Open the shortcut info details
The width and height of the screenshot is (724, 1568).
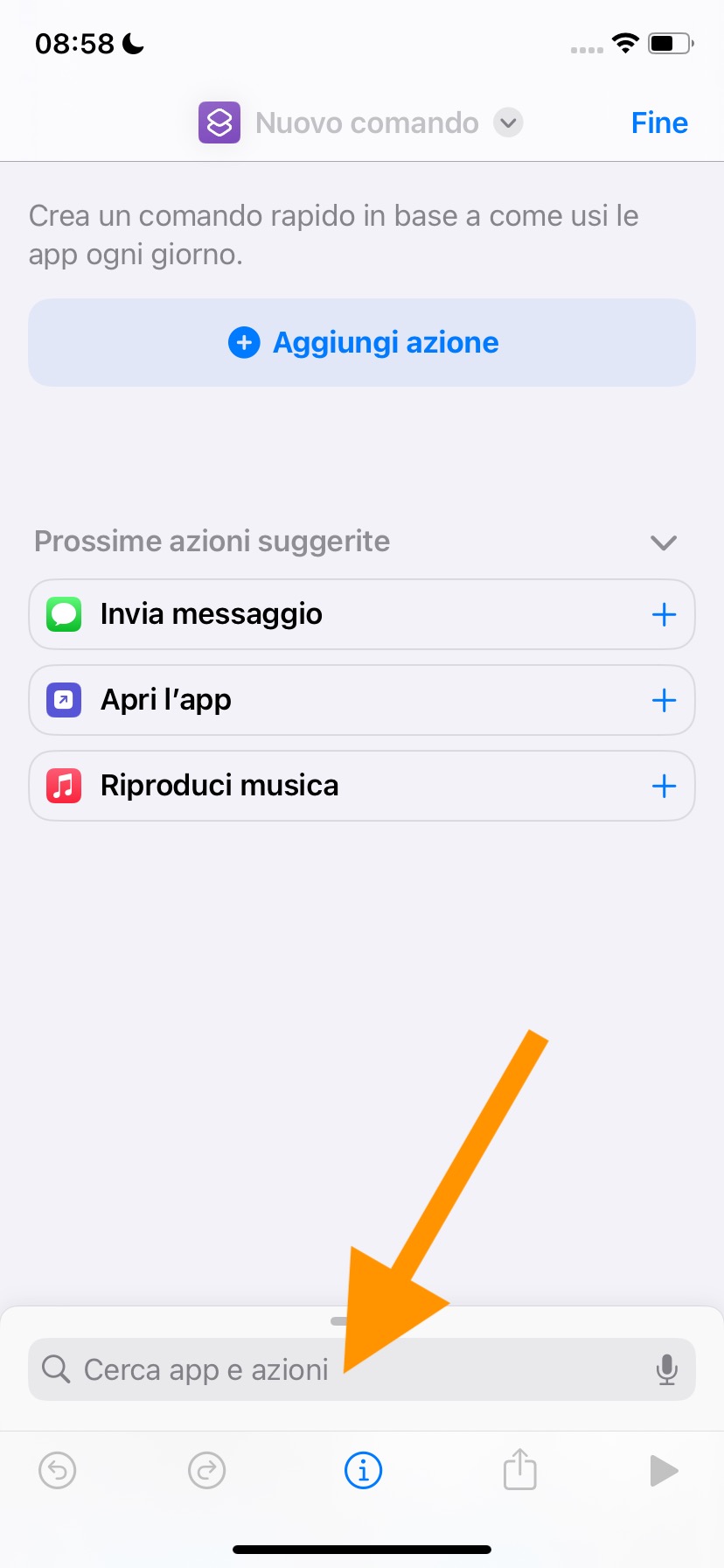(x=363, y=1471)
